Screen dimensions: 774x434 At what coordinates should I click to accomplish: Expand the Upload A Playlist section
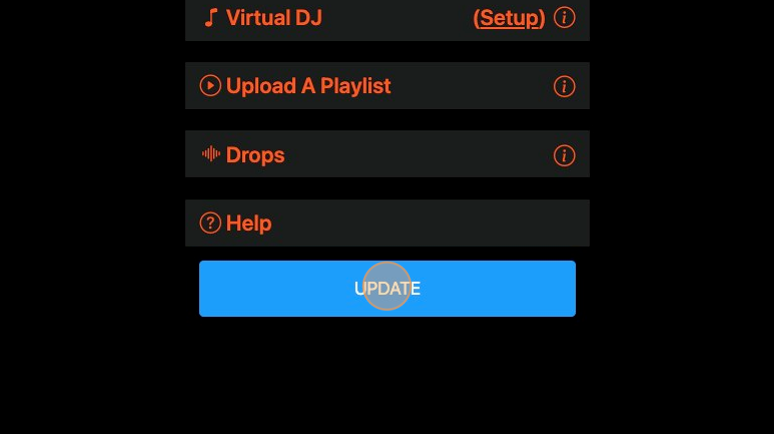coord(308,86)
